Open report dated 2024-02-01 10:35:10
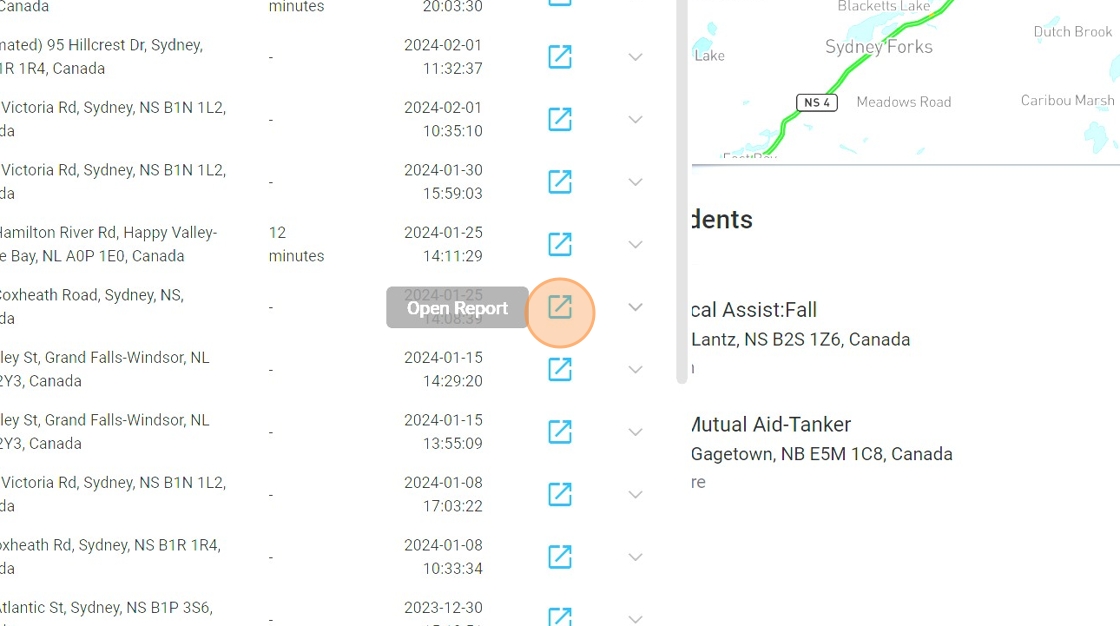This screenshot has width=1120, height=626. (560, 120)
